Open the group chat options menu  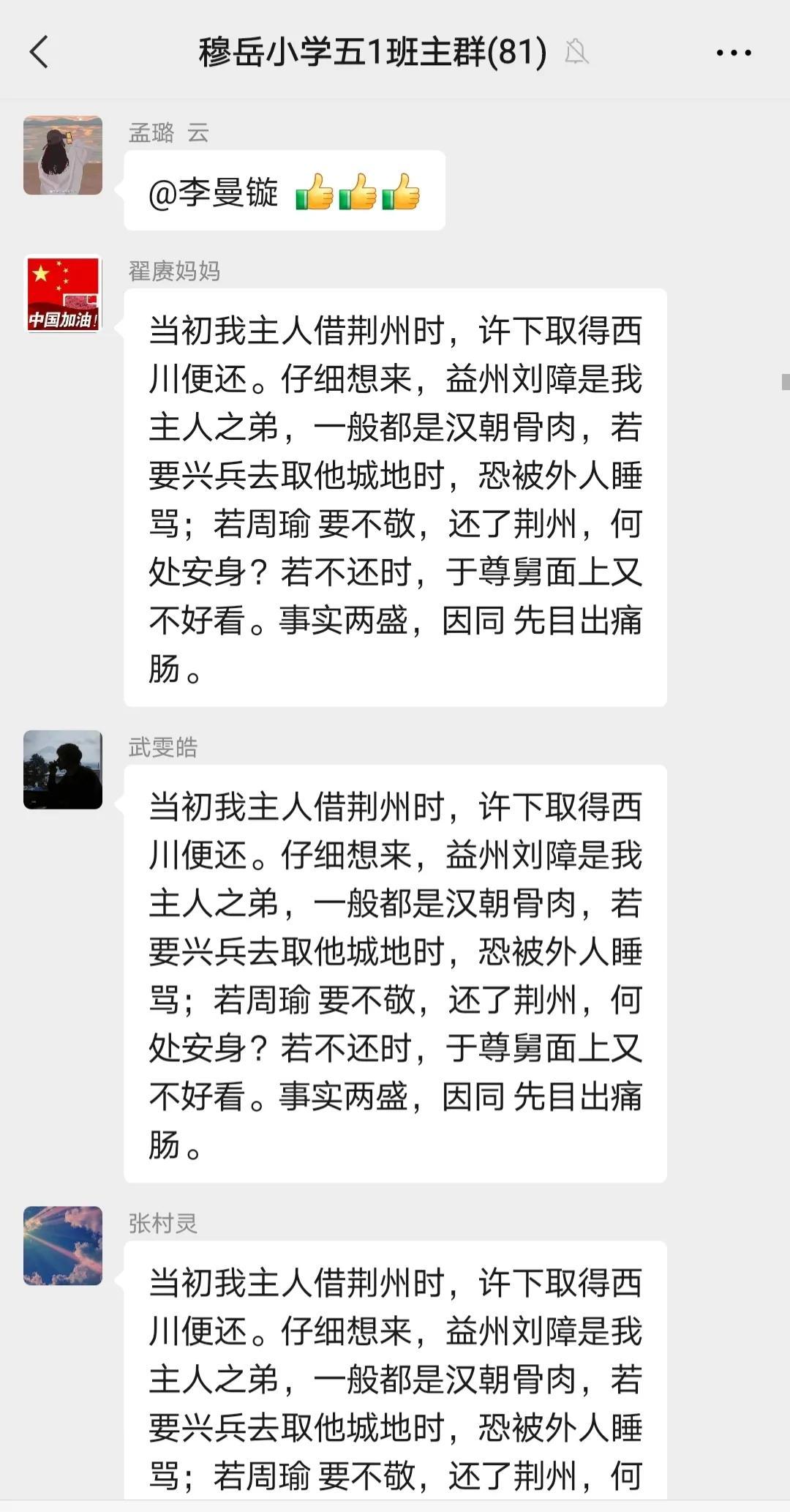point(734,53)
